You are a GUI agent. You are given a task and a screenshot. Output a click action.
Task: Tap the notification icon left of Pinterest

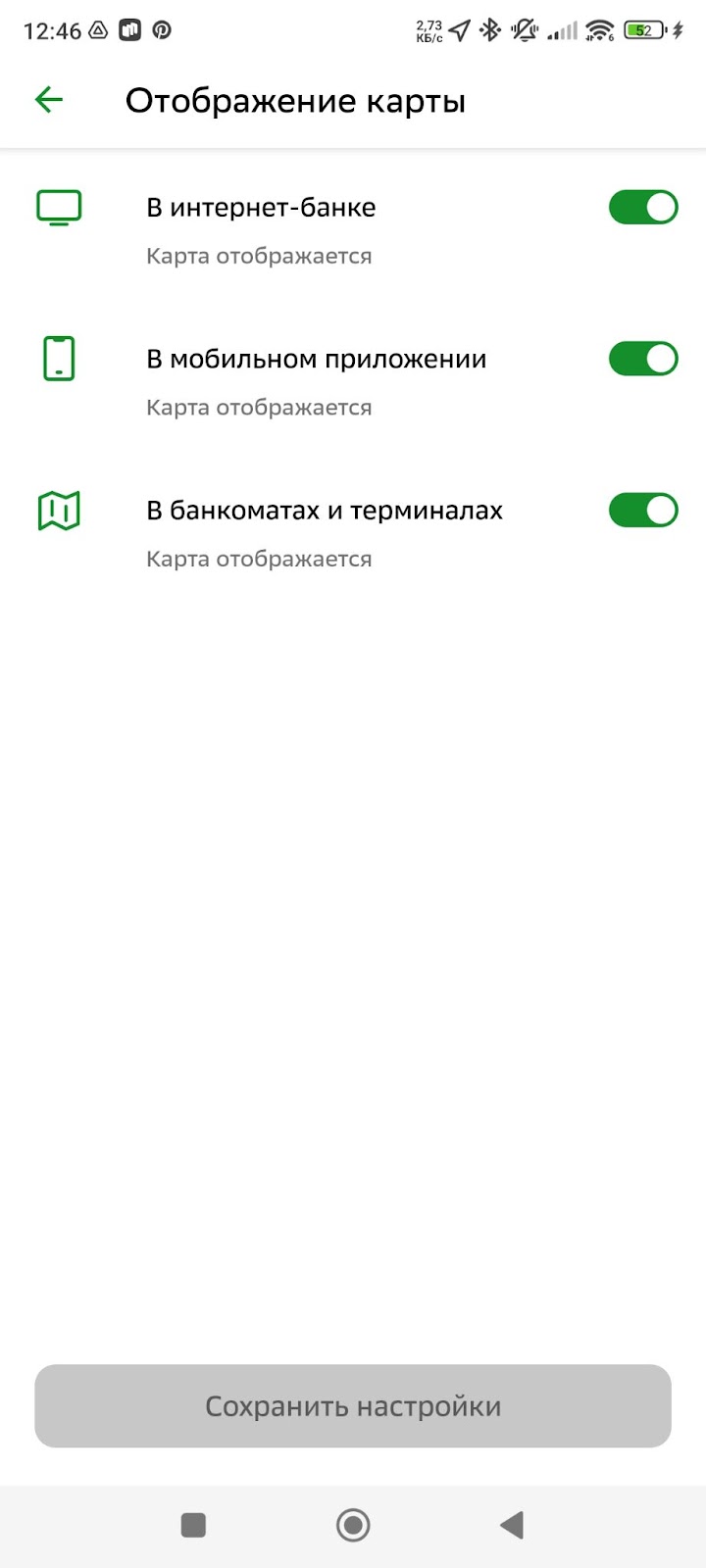pyautogui.click(x=130, y=30)
